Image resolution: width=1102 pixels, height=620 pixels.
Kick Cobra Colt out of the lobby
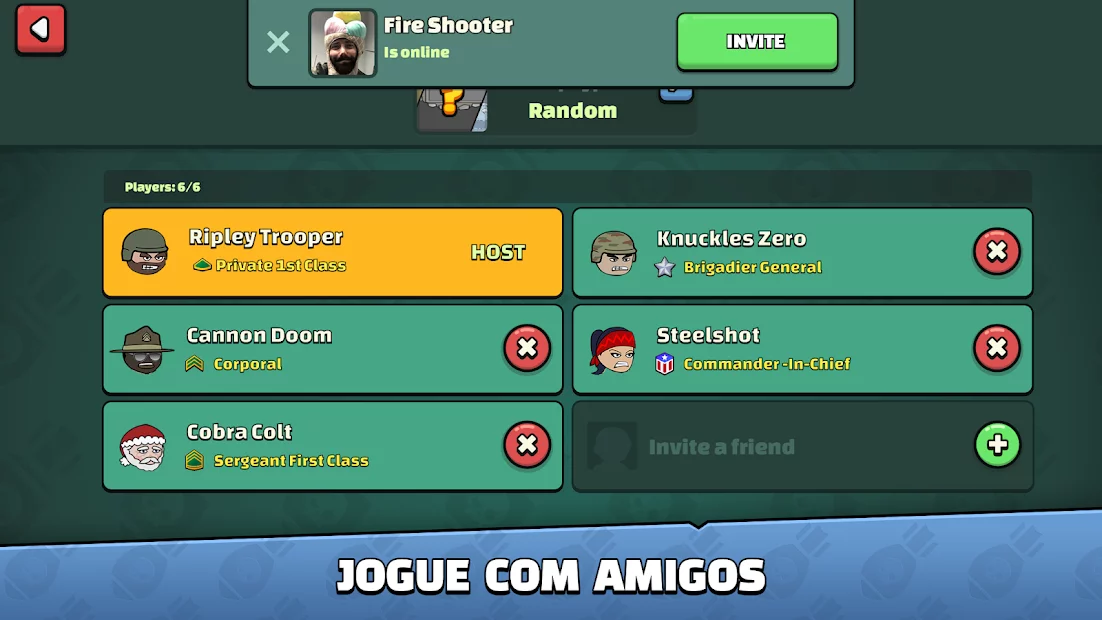pyautogui.click(x=527, y=445)
